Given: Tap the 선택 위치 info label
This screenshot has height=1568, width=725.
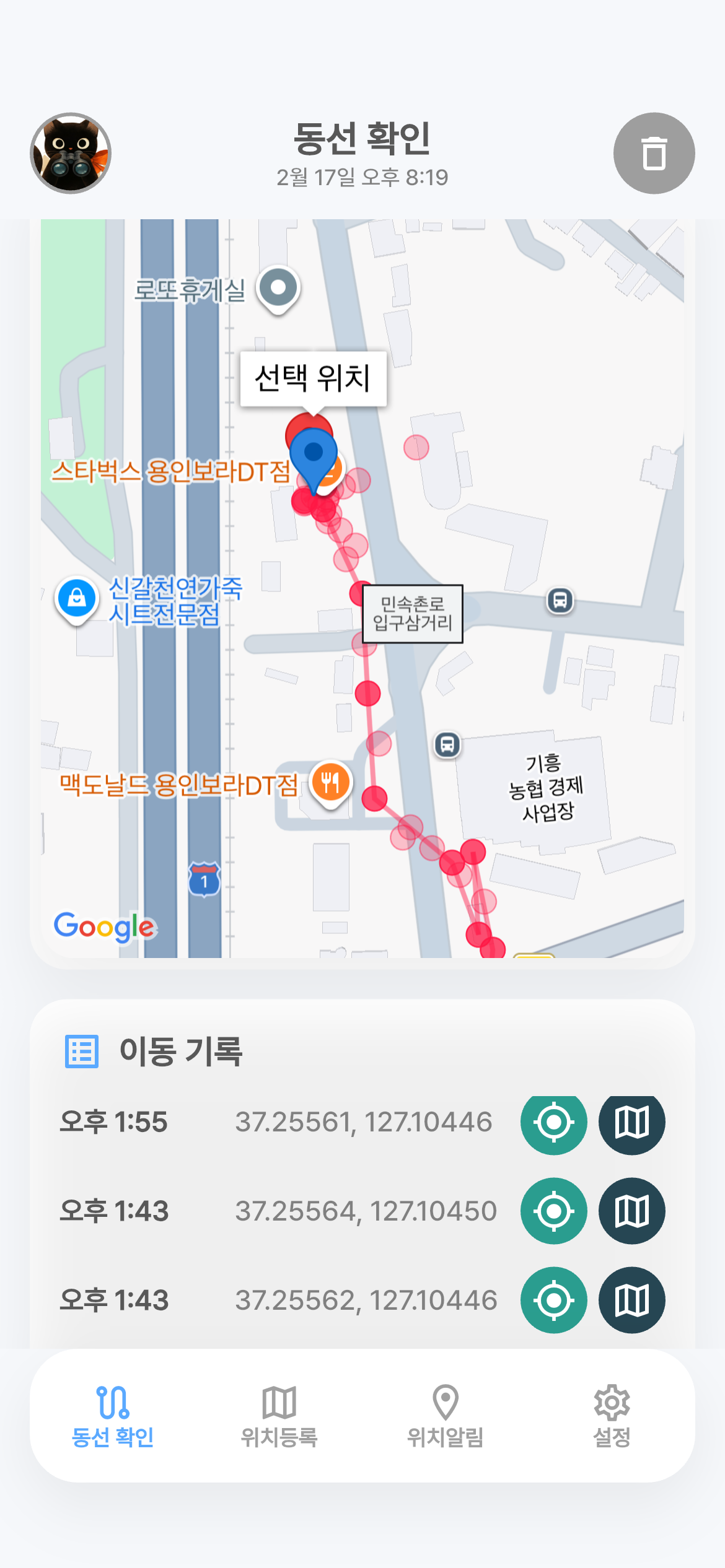Looking at the screenshot, I should click(314, 377).
